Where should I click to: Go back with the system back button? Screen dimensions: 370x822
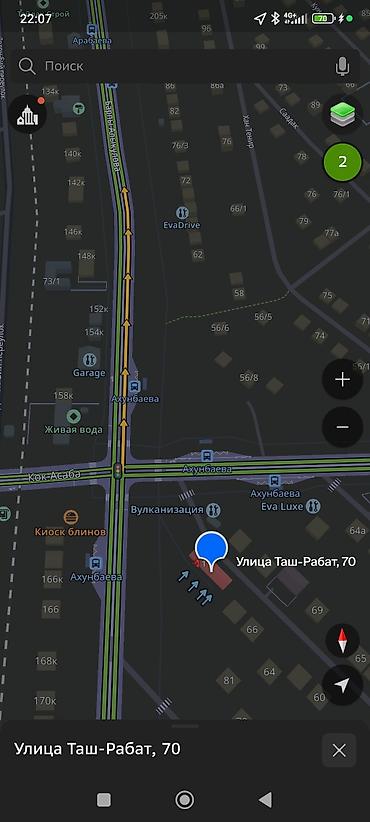(266, 799)
